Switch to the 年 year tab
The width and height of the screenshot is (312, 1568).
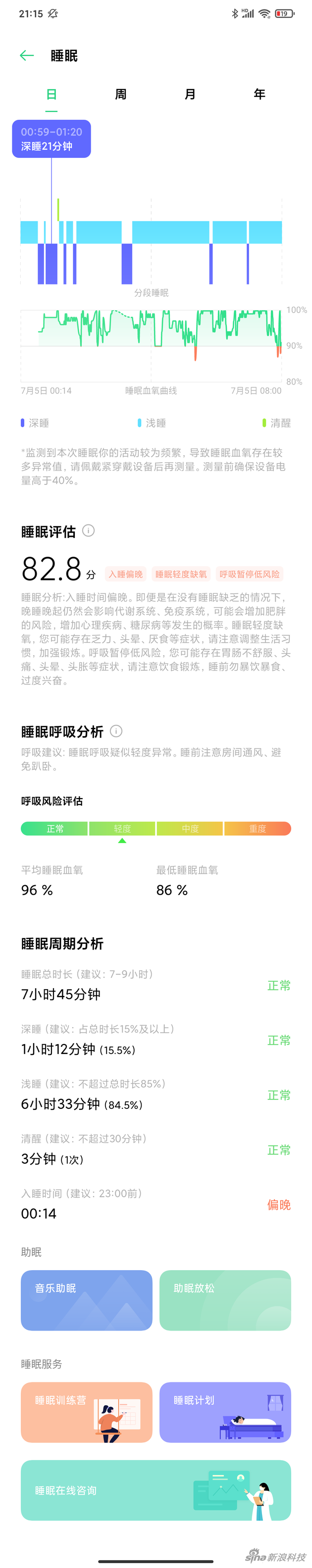(x=260, y=95)
